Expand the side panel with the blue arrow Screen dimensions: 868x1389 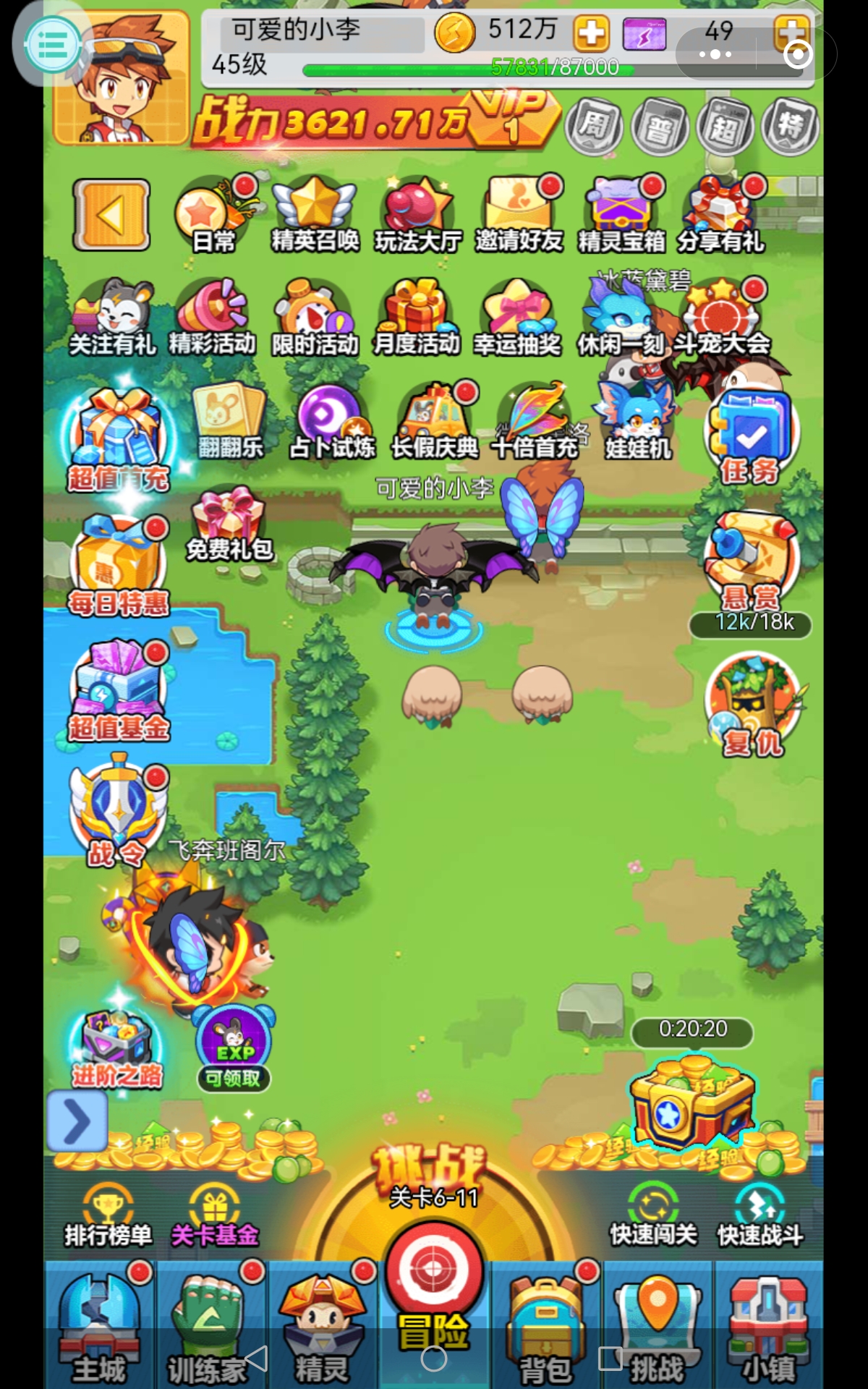tap(77, 1121)
